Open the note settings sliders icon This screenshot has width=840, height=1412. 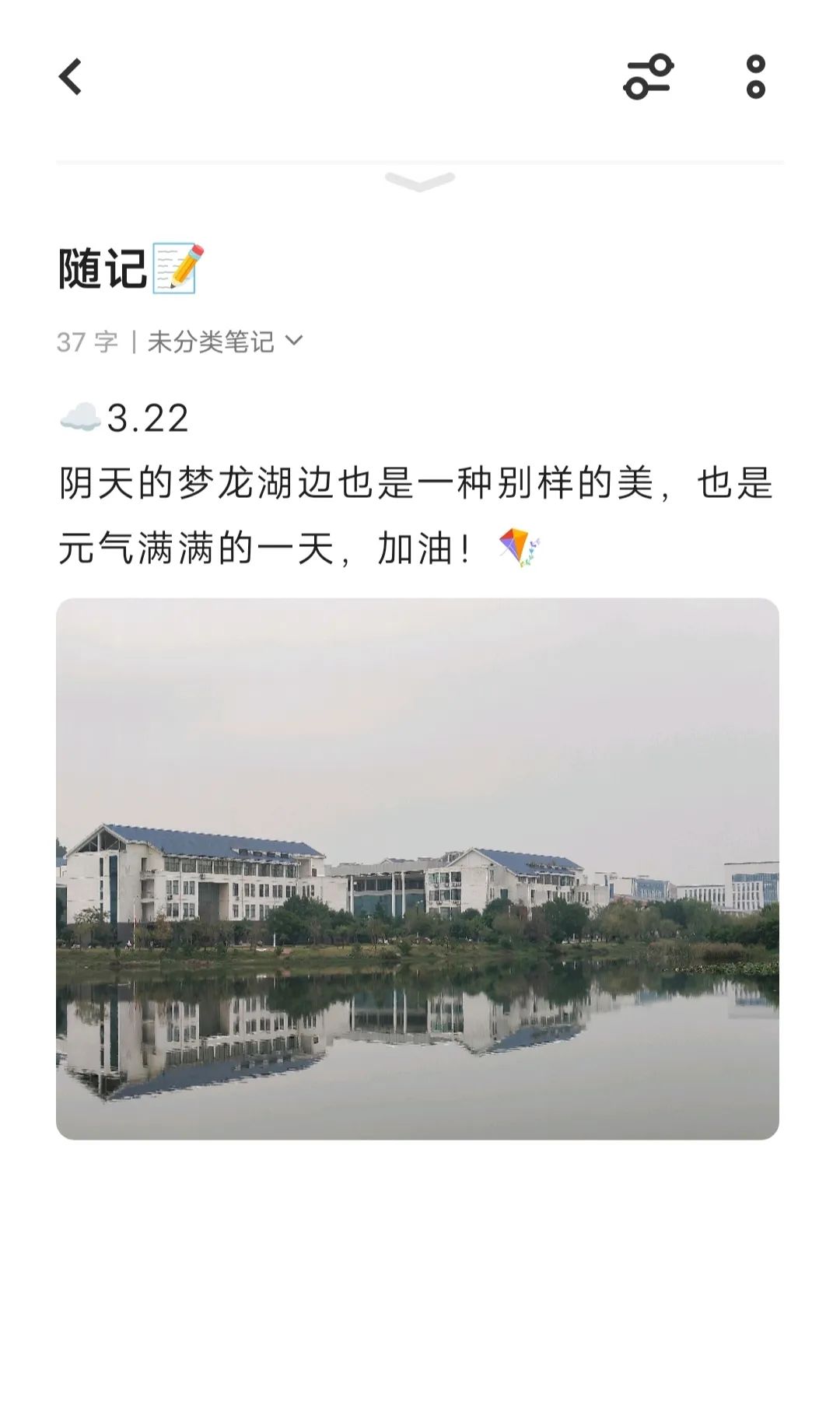(x=648, y=77)
